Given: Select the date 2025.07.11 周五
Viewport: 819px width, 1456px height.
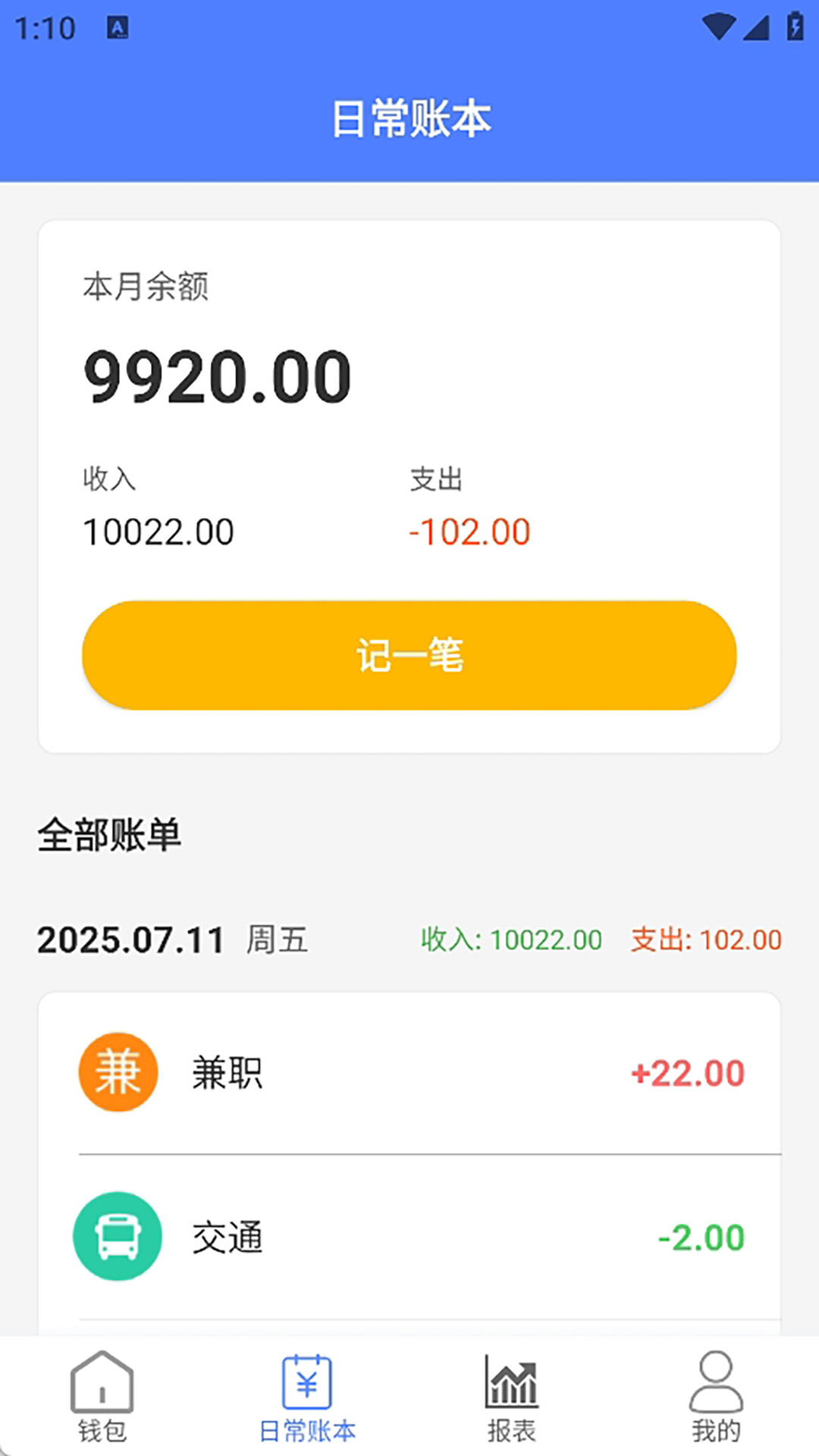Looking at the screenshot, I should (173, 940).
